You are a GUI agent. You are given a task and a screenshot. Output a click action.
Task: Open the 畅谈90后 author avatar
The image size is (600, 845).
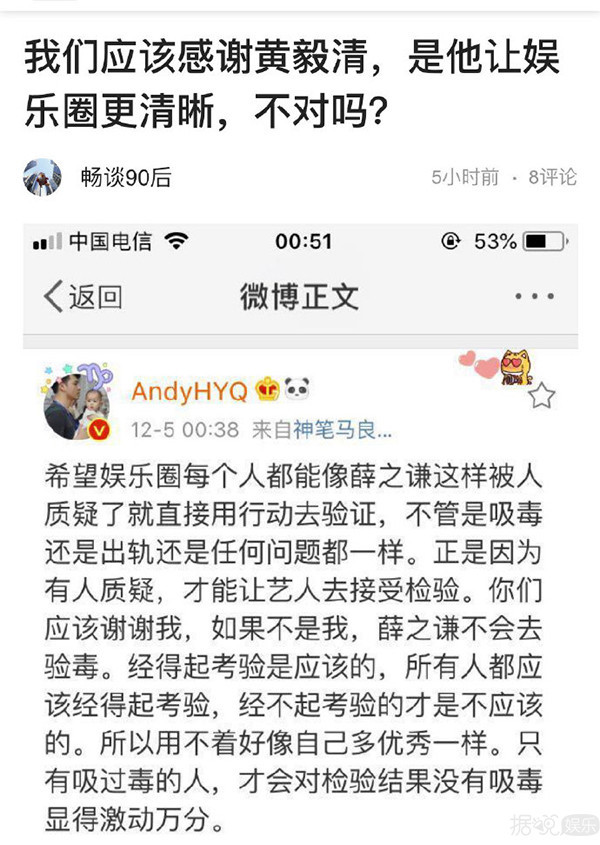click(x=42, y=177)
